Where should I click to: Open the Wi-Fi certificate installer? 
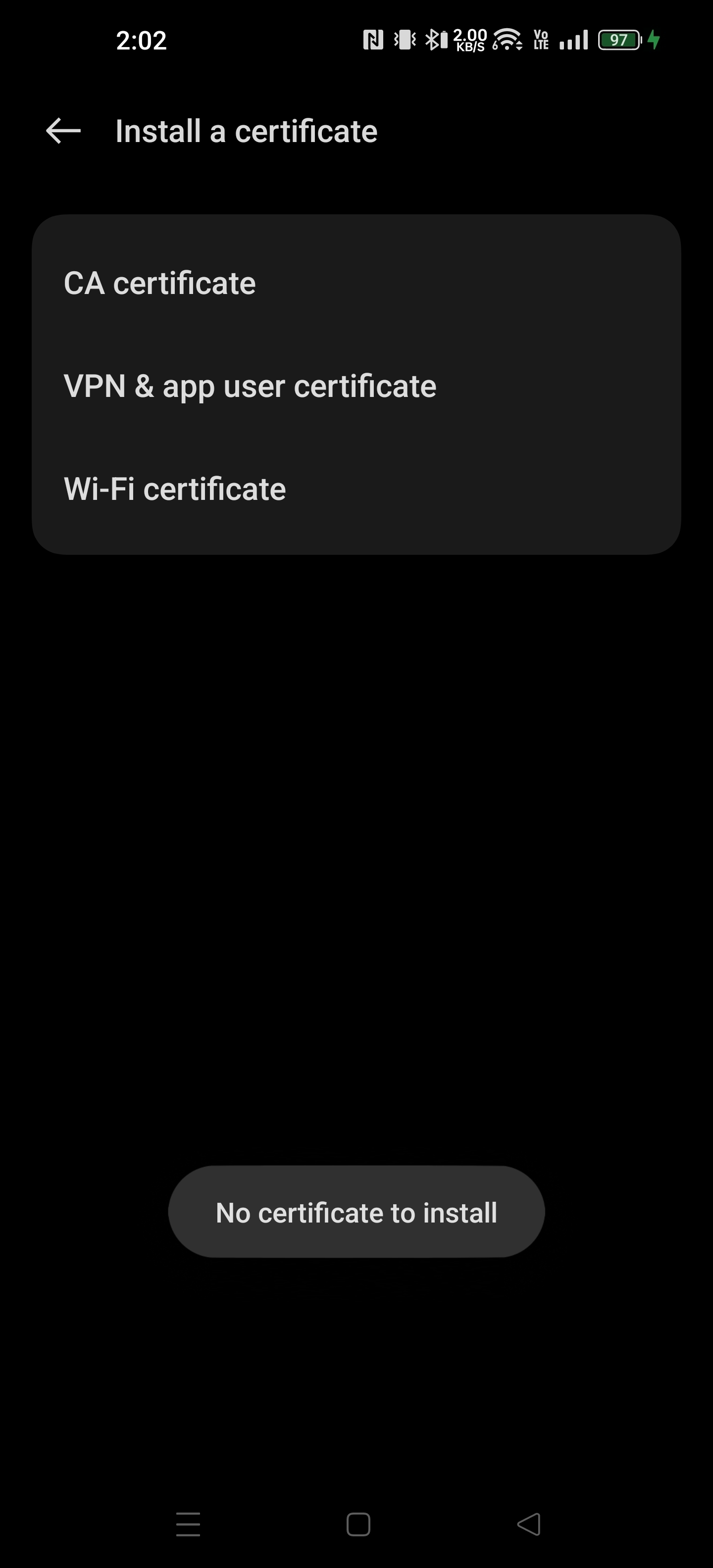pyautogui.click(x=174, y=488)
